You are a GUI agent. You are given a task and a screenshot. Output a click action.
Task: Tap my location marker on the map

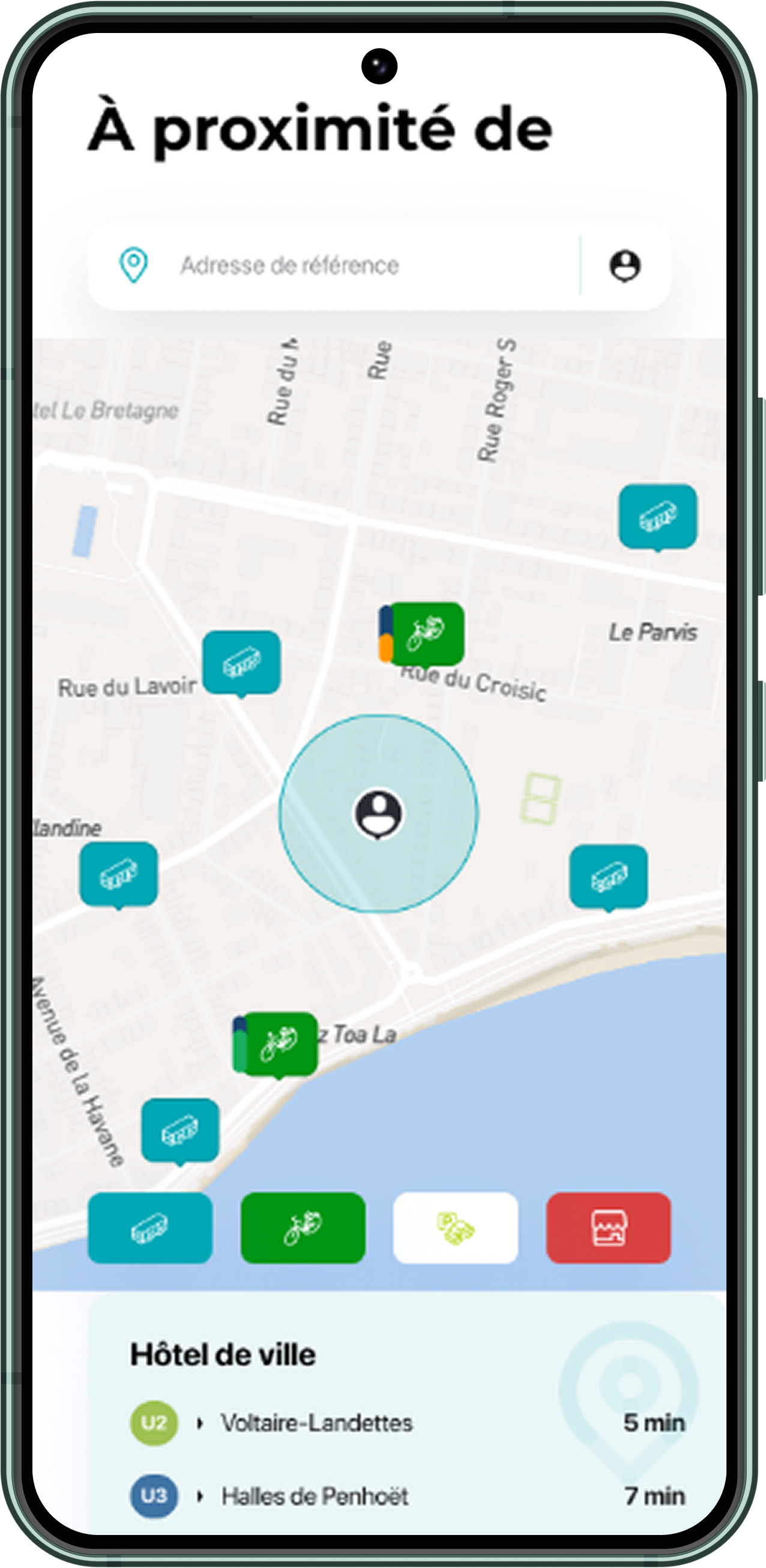[x=379, y=814]
